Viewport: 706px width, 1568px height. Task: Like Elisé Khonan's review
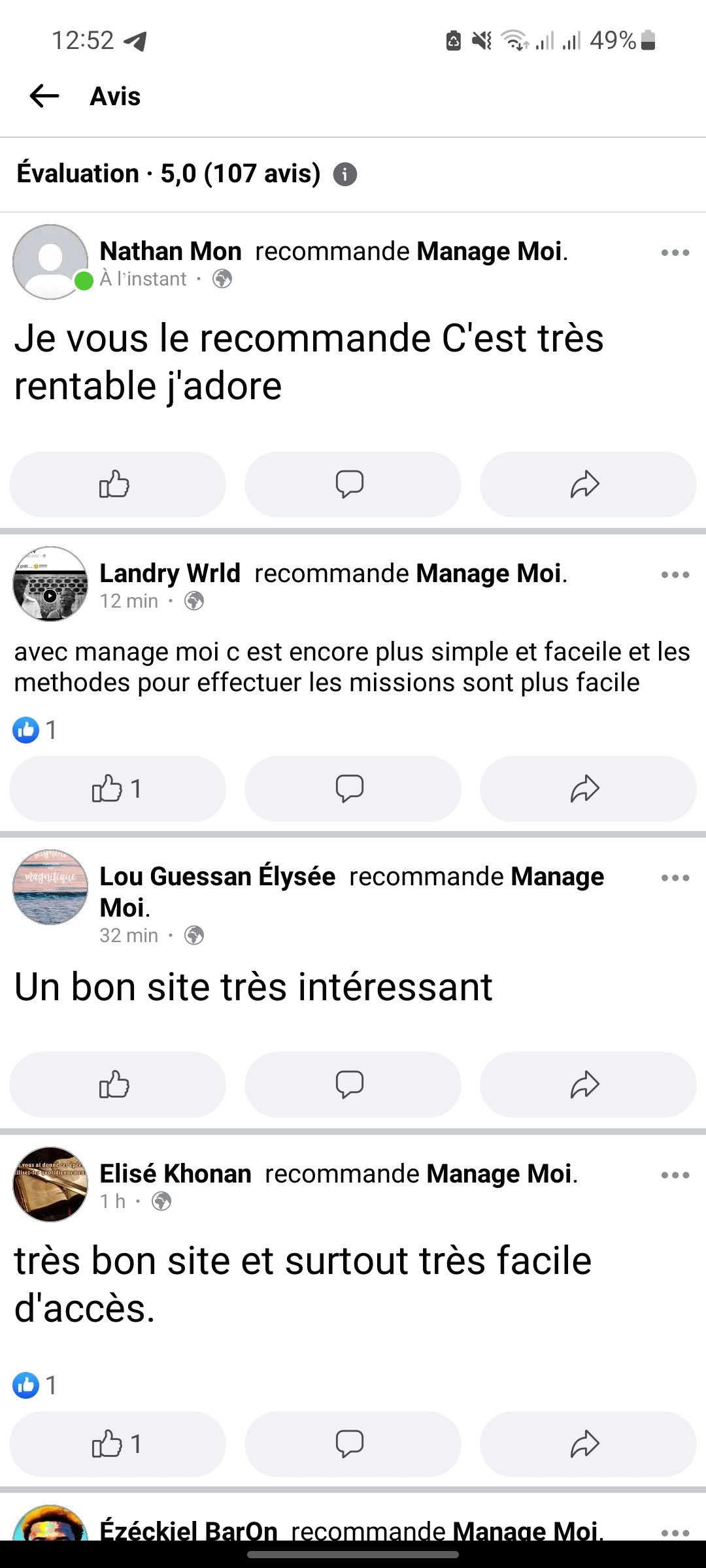[x=118, y=1444]
